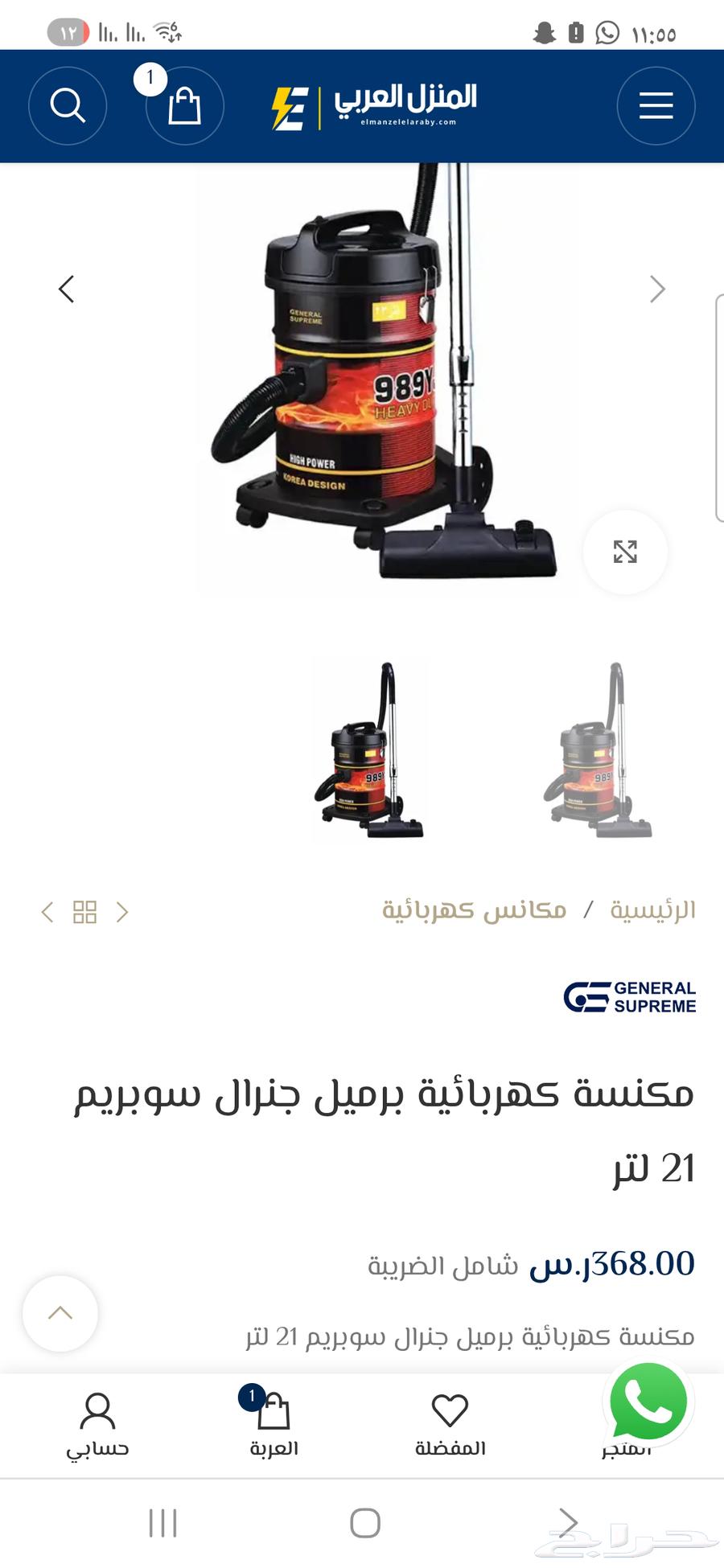Open the hamburger menu
This screenshot has height=1568, width=724.
pyautogui.click(x=656, y=105)
